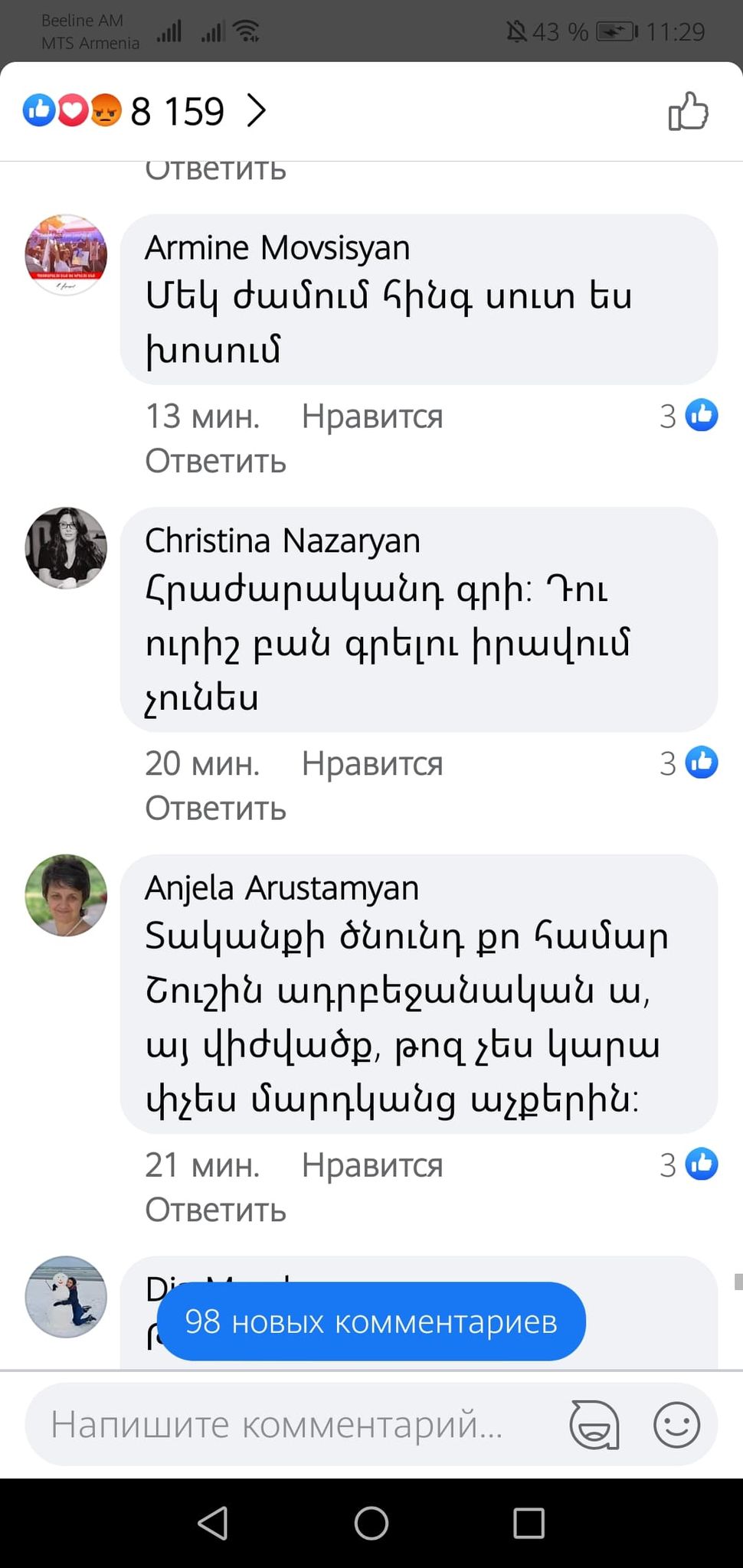Show the 98 new comments
Image resolution: width=743 pixels, height=1568 pixels.
[371, 1321]
